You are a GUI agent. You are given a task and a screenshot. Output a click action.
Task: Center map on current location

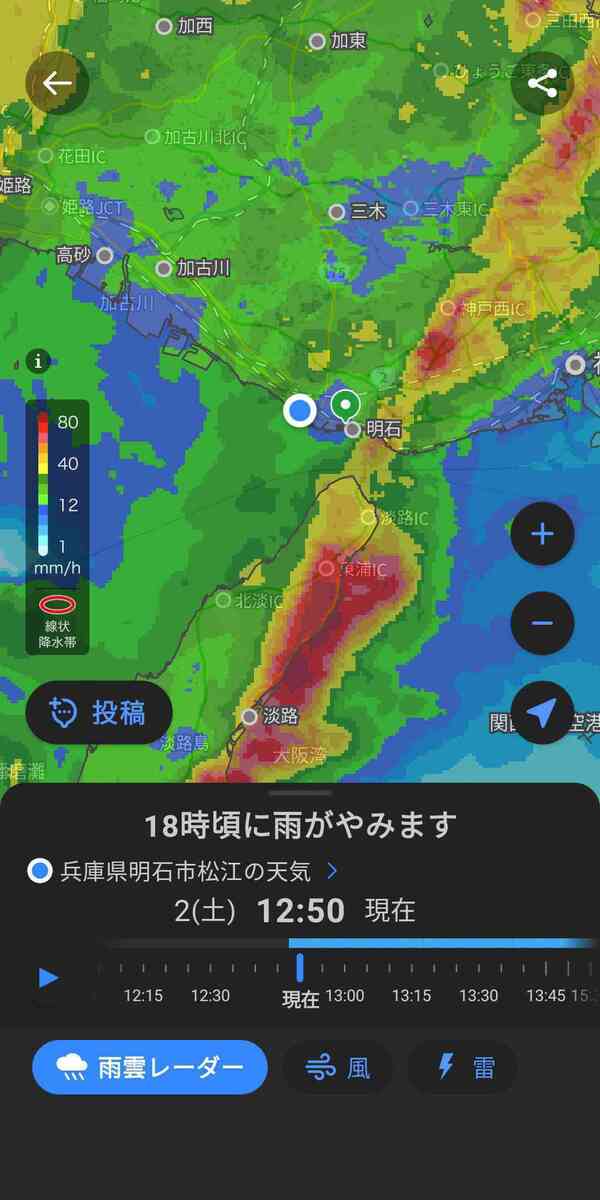pos(542,712)
